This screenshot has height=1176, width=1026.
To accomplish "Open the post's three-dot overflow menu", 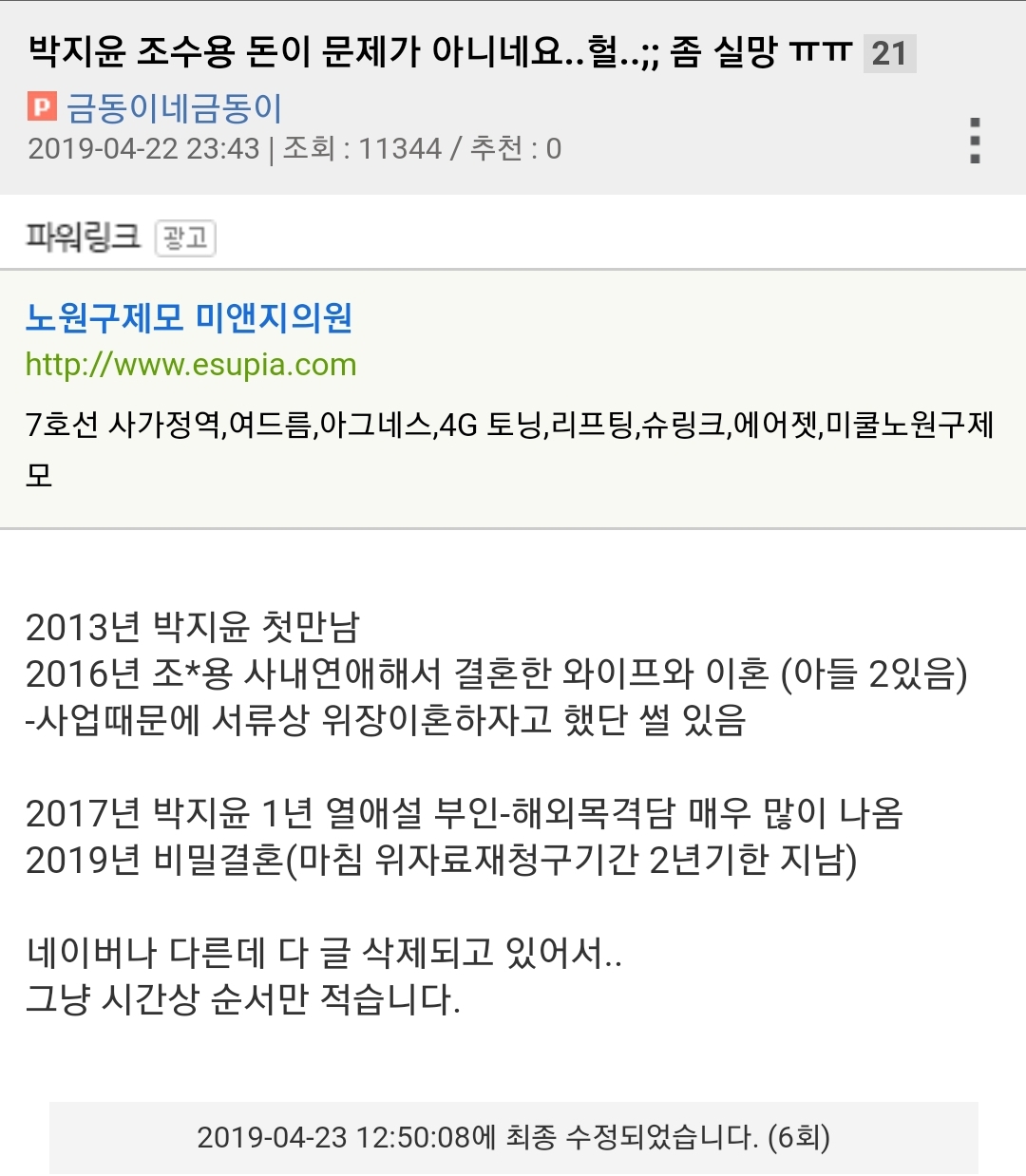I will (x=975, y=141).
